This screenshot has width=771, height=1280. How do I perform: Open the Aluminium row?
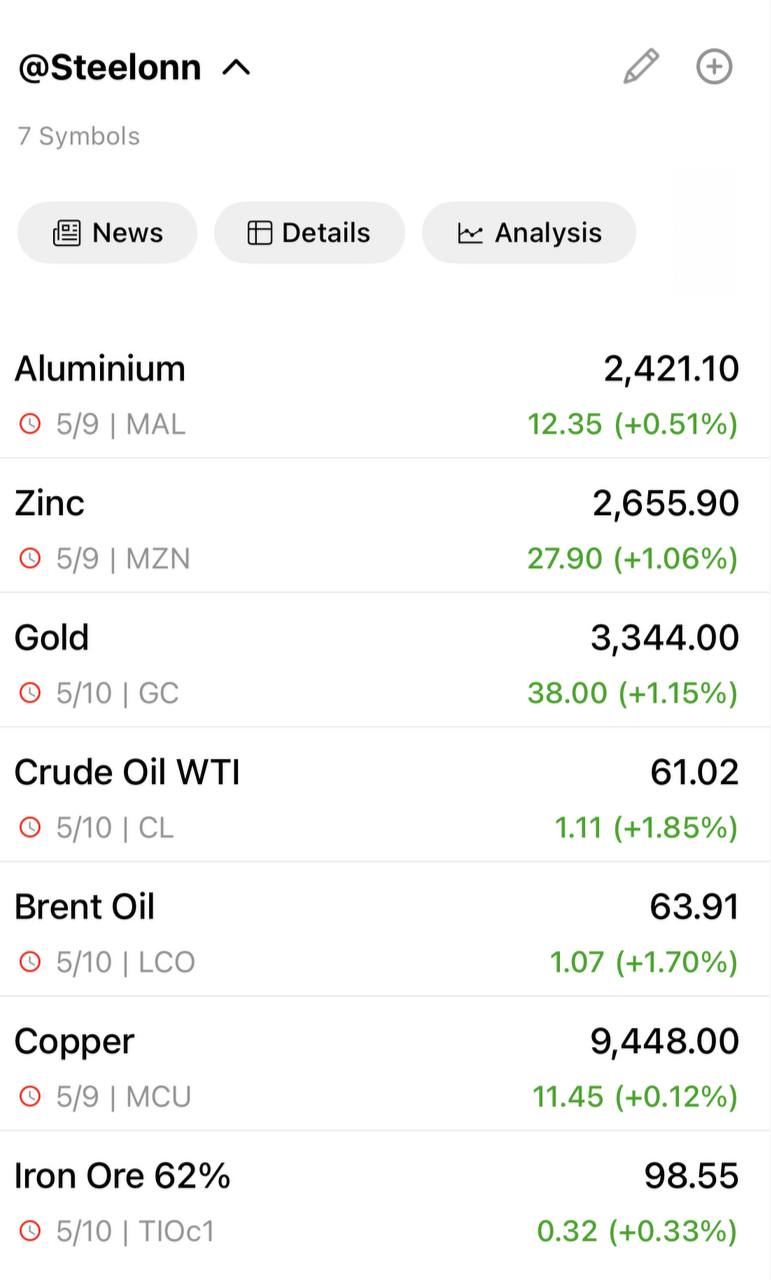tap(385, 393)
